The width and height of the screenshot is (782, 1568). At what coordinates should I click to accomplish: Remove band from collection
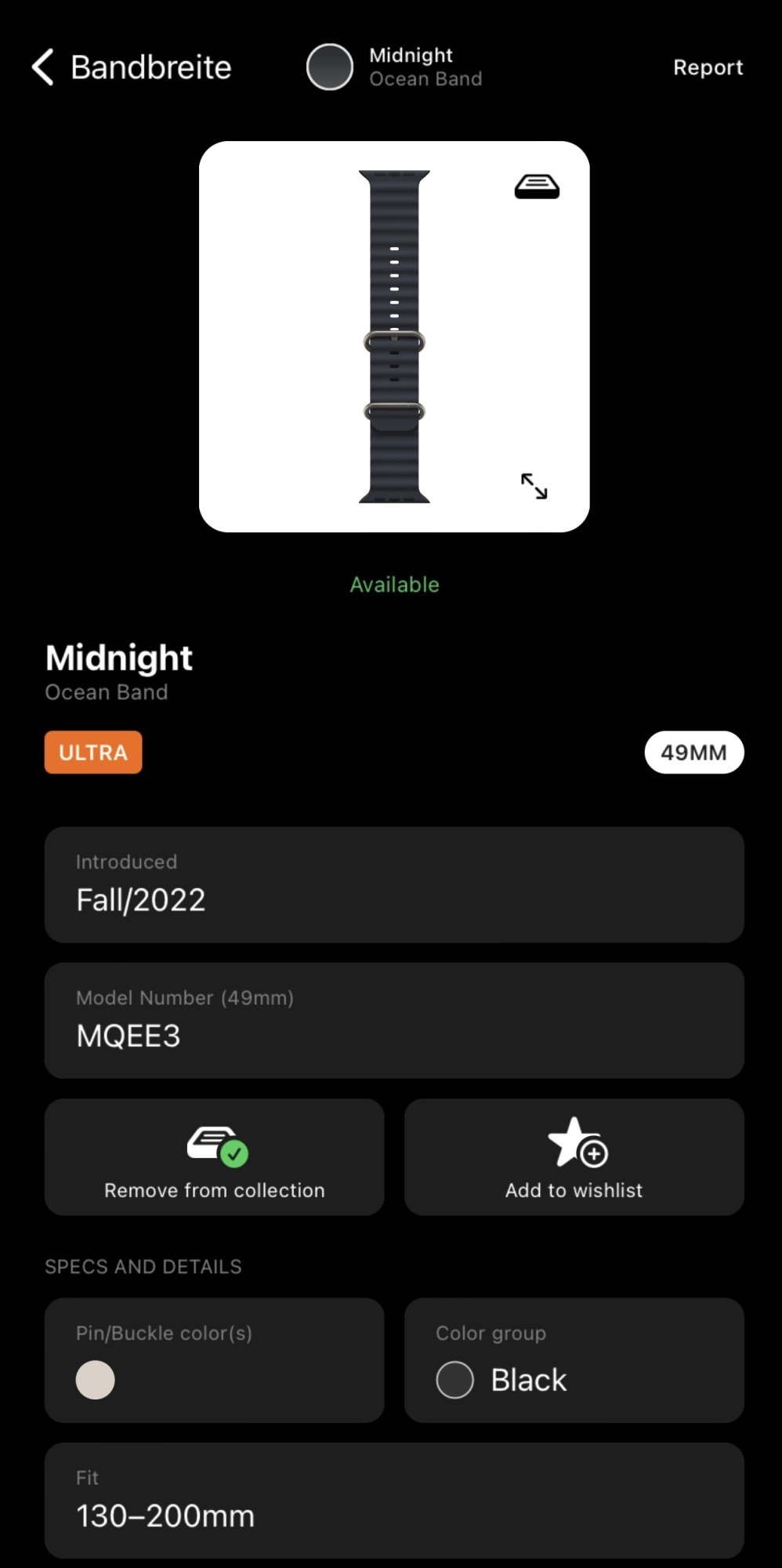pos(214,1157)
